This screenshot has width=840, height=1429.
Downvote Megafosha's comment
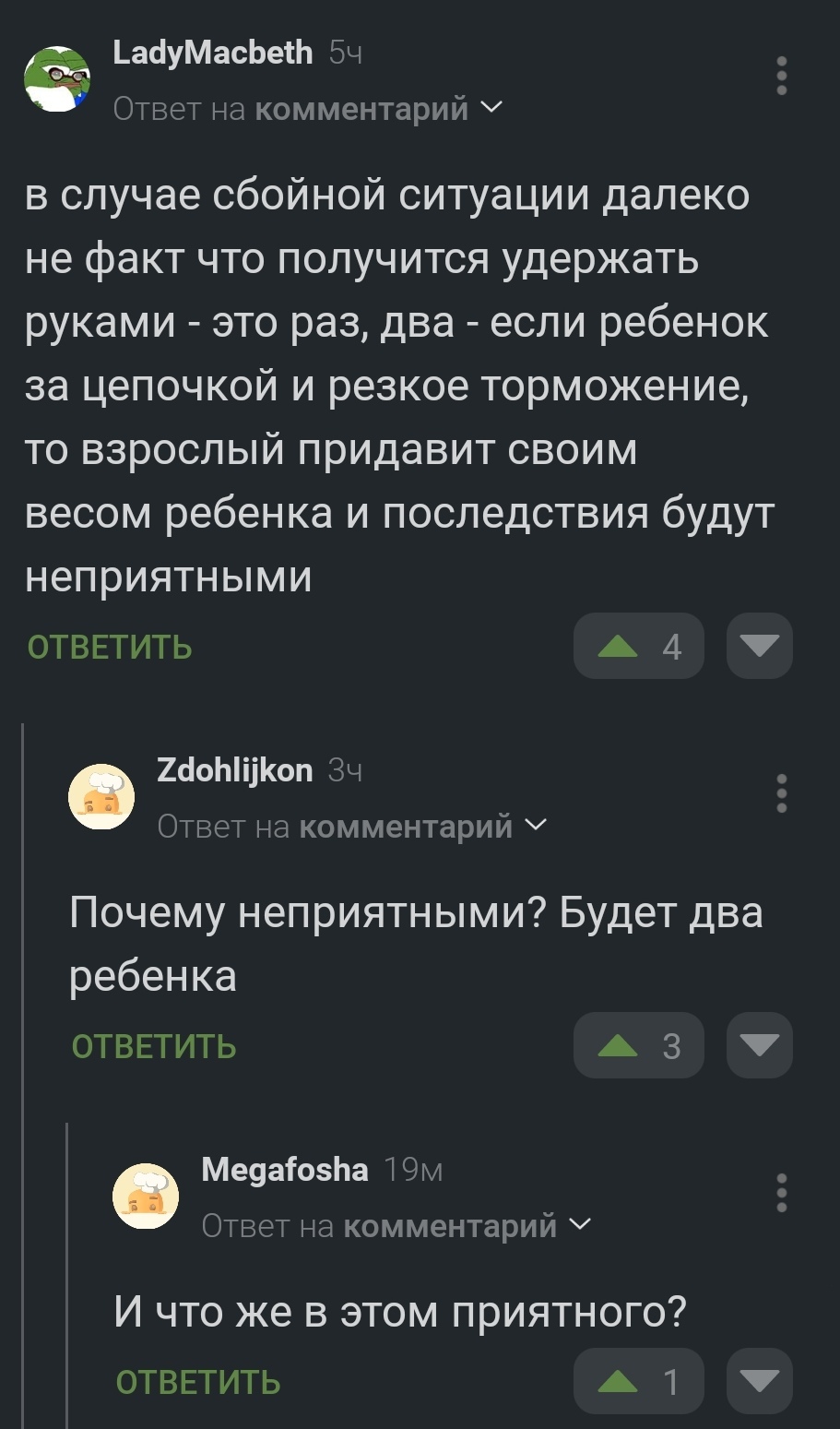point(760,1381)
